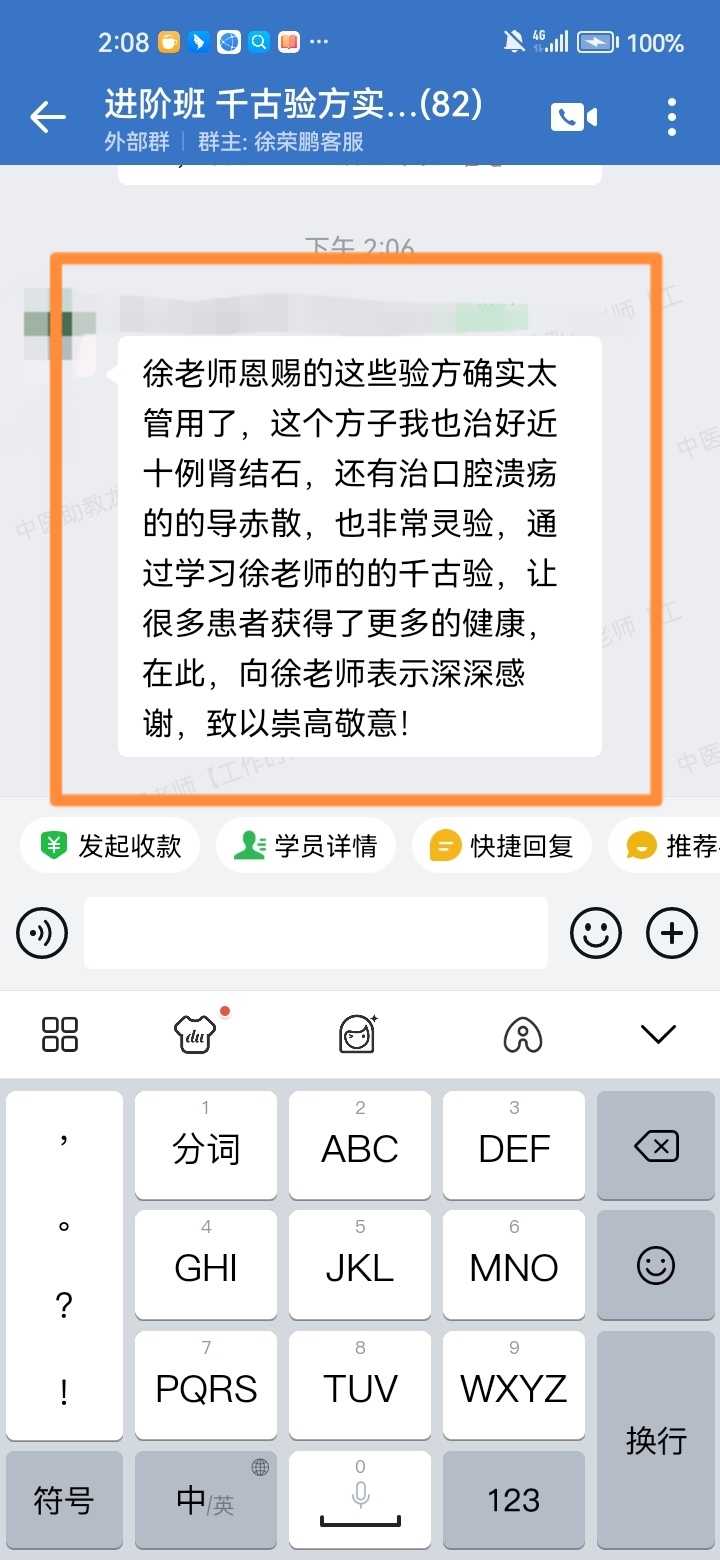The width and height of the screenshot is (720, 1560).
Task: Open the emoji picker next to input field
Action: (x=595, y=932)
